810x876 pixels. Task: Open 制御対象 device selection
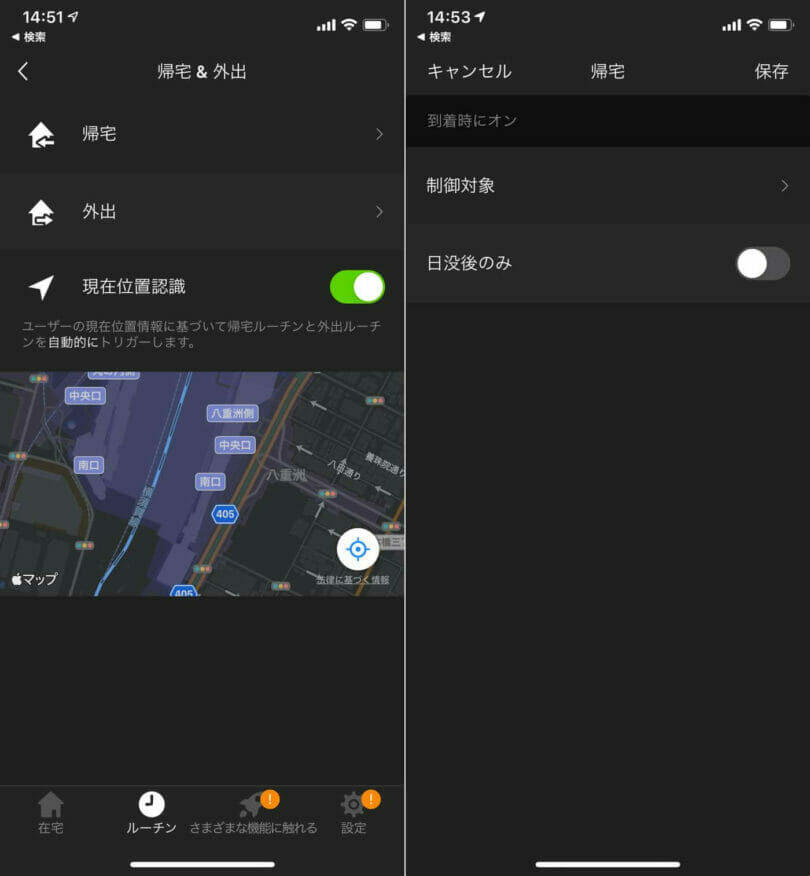pos(608,186)
